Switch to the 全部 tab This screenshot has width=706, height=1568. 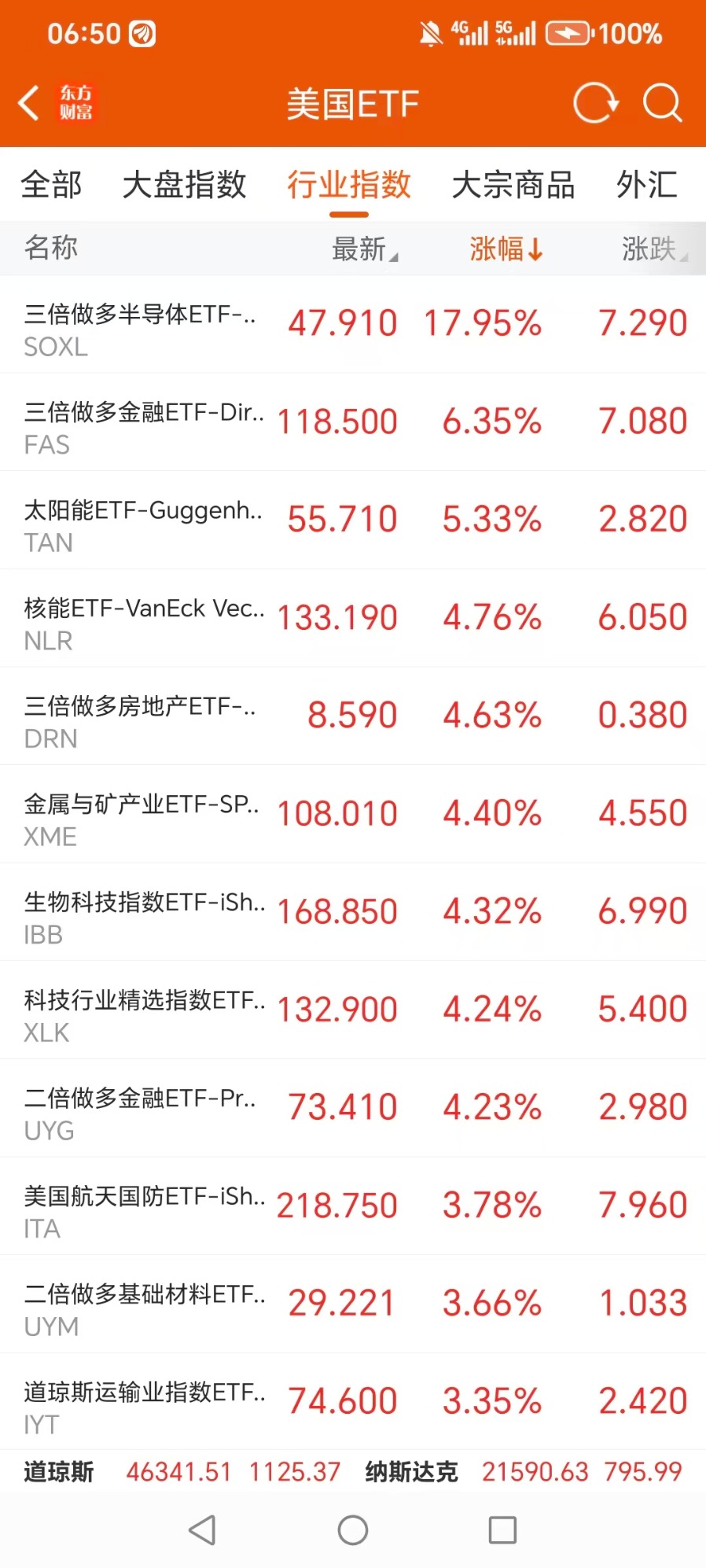coord(51,186)
